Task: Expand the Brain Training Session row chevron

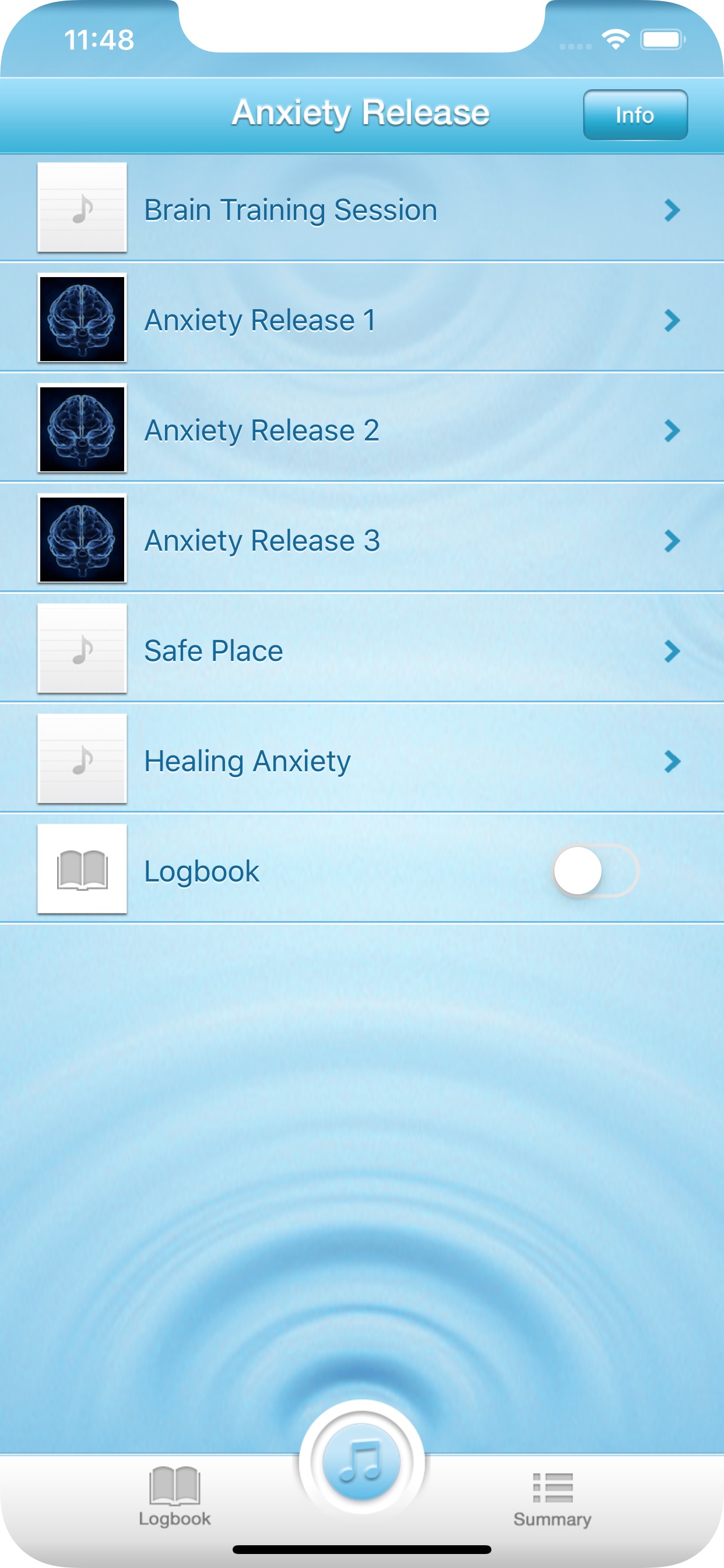Action: 673,211
